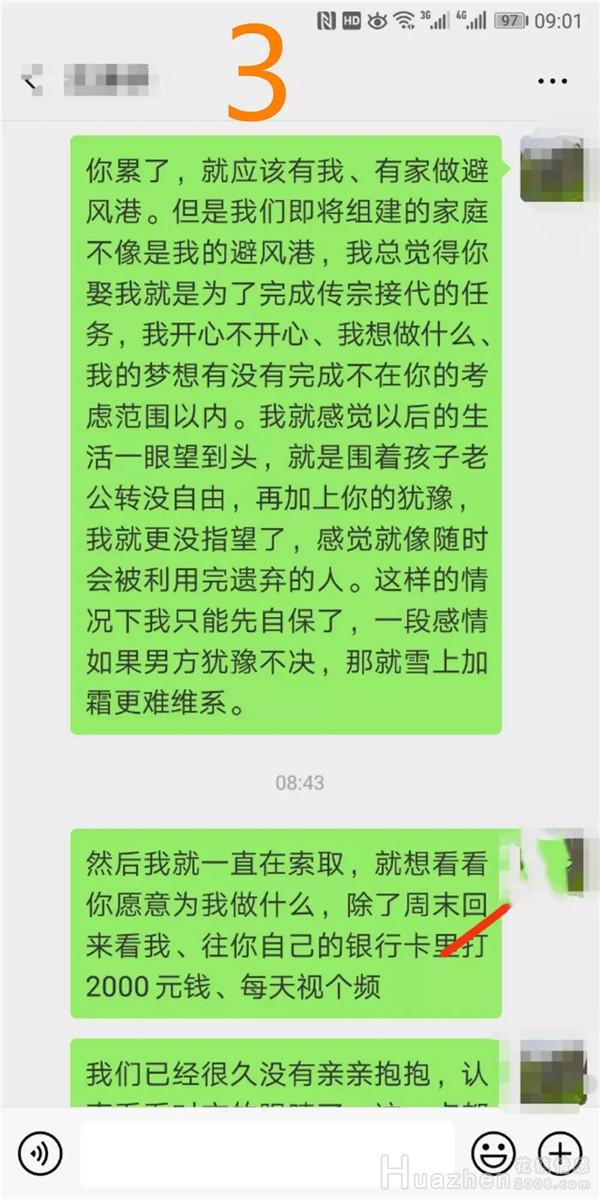Screen dimensions: 600x1200
Task: Open avatar beside the 然后我就一直在索取 message
Action: 551,860
